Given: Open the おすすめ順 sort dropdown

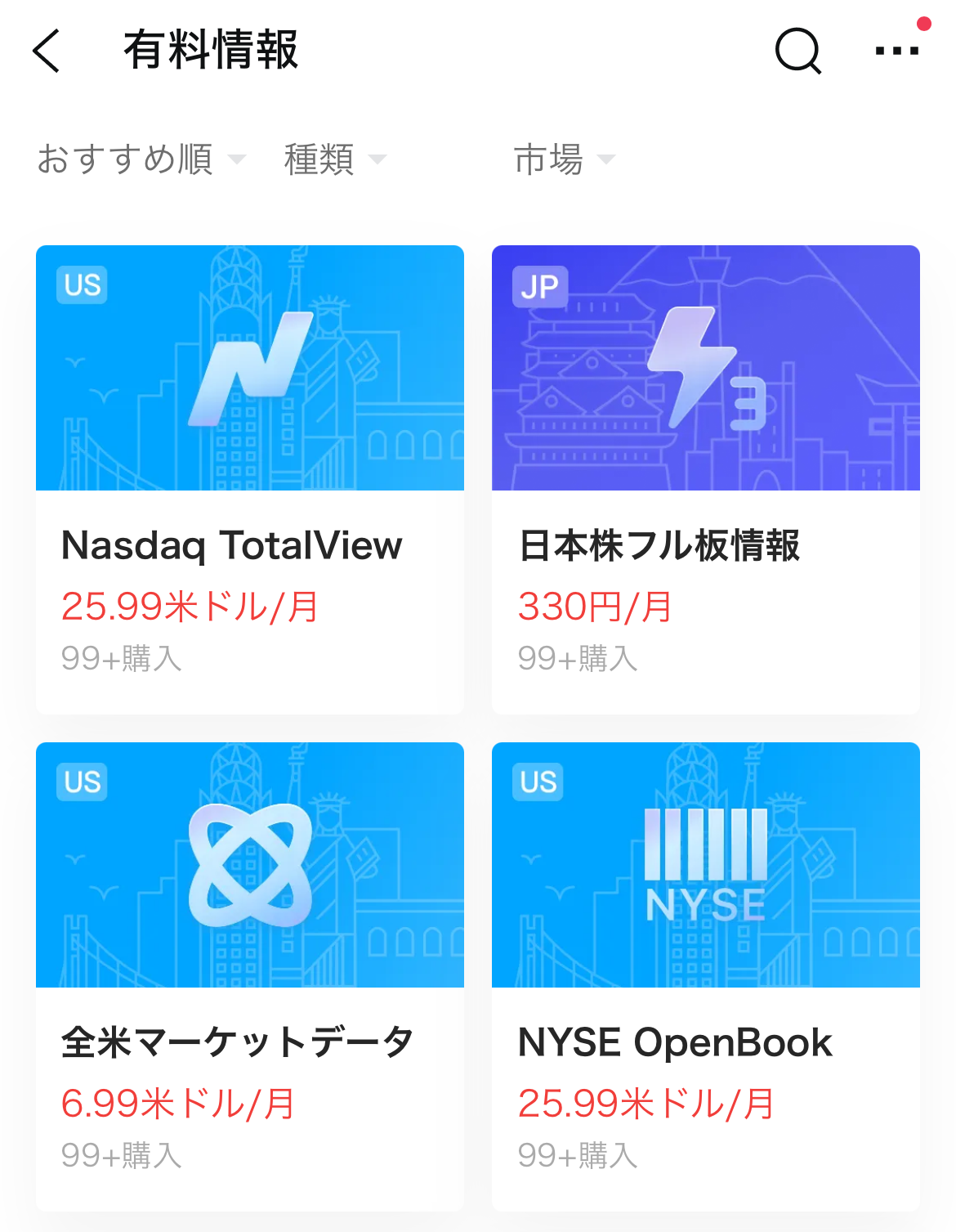Looking at the screenshot, I should (141, 159).
